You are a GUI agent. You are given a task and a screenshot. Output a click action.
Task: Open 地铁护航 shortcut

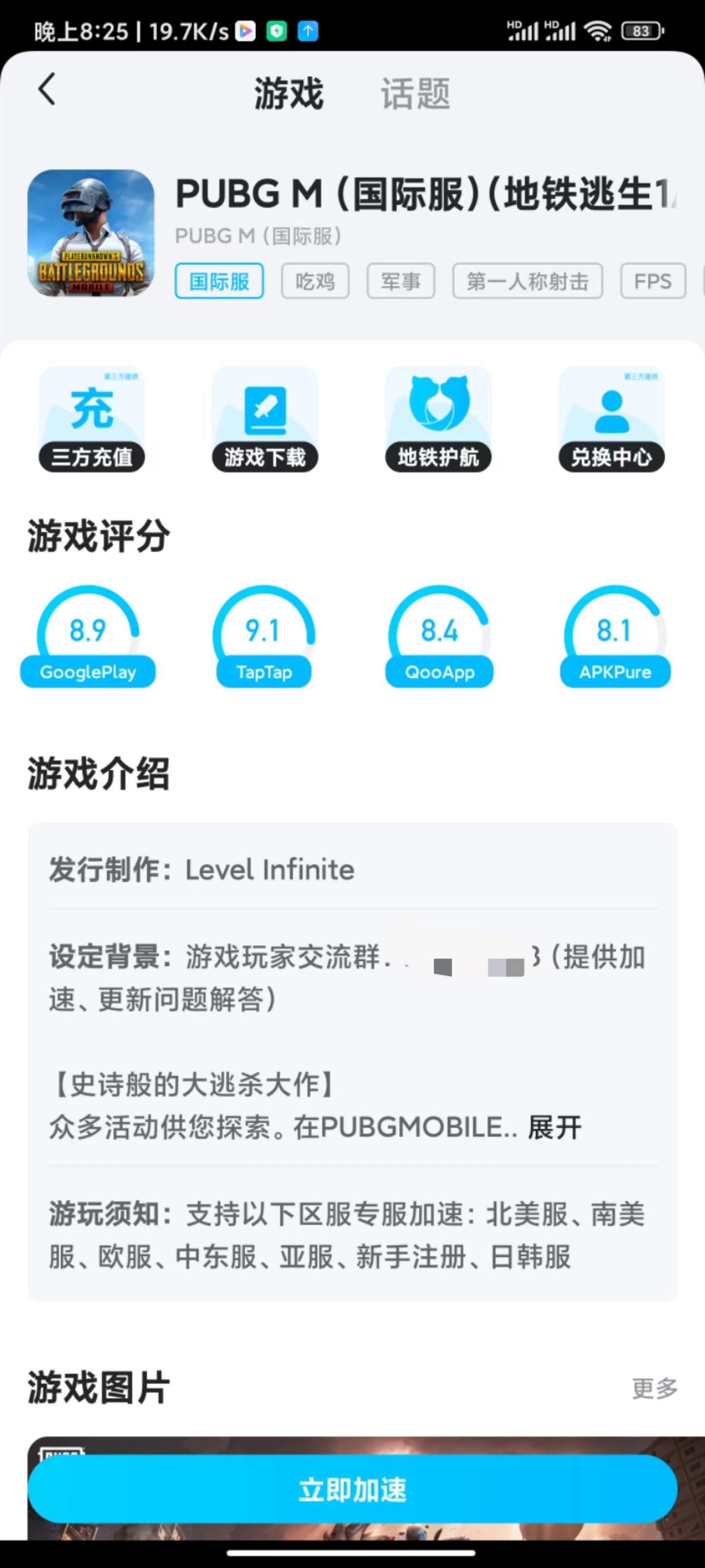[438, 419]
